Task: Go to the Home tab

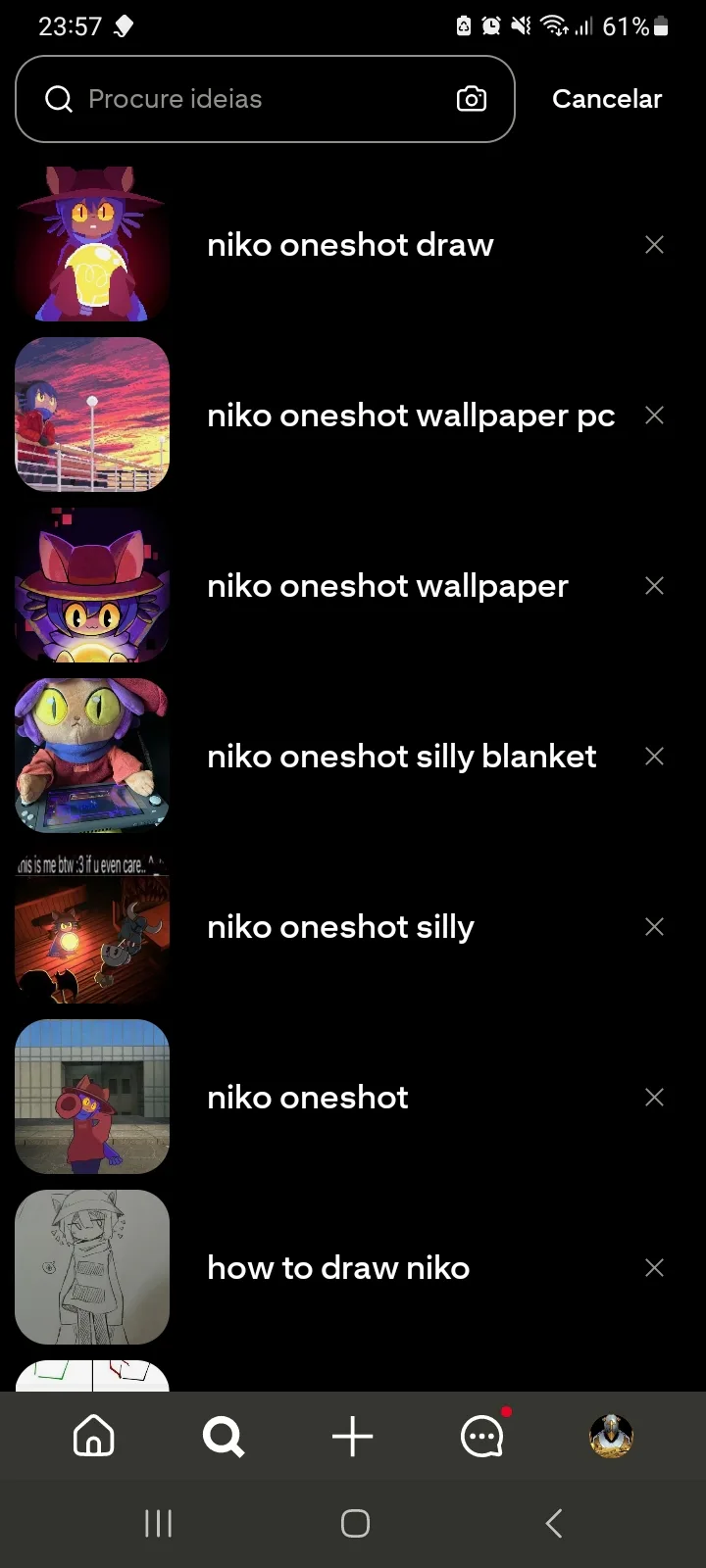Action: pyautogui.click(x=94, y=1437)
